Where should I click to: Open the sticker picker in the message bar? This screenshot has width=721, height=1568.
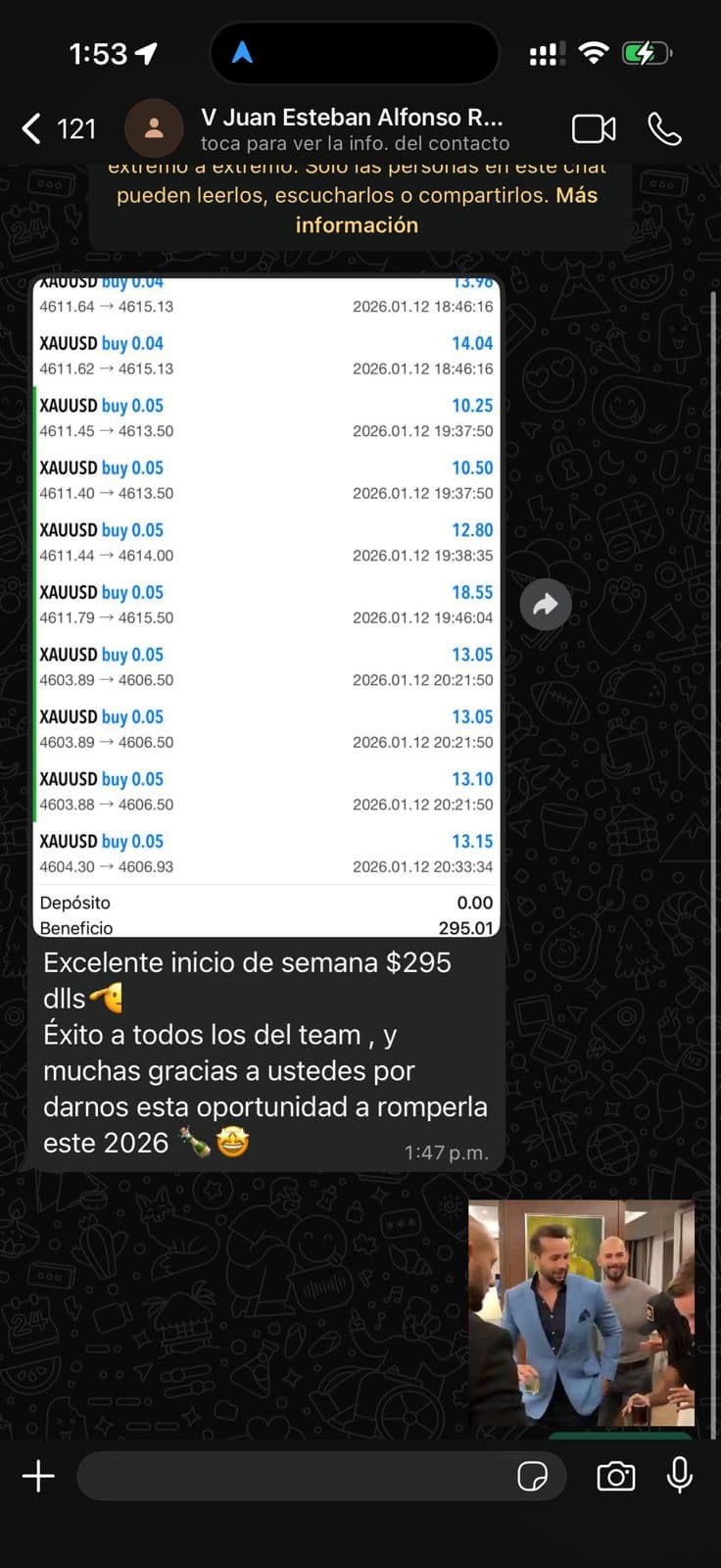click(x=535, y=1477)
